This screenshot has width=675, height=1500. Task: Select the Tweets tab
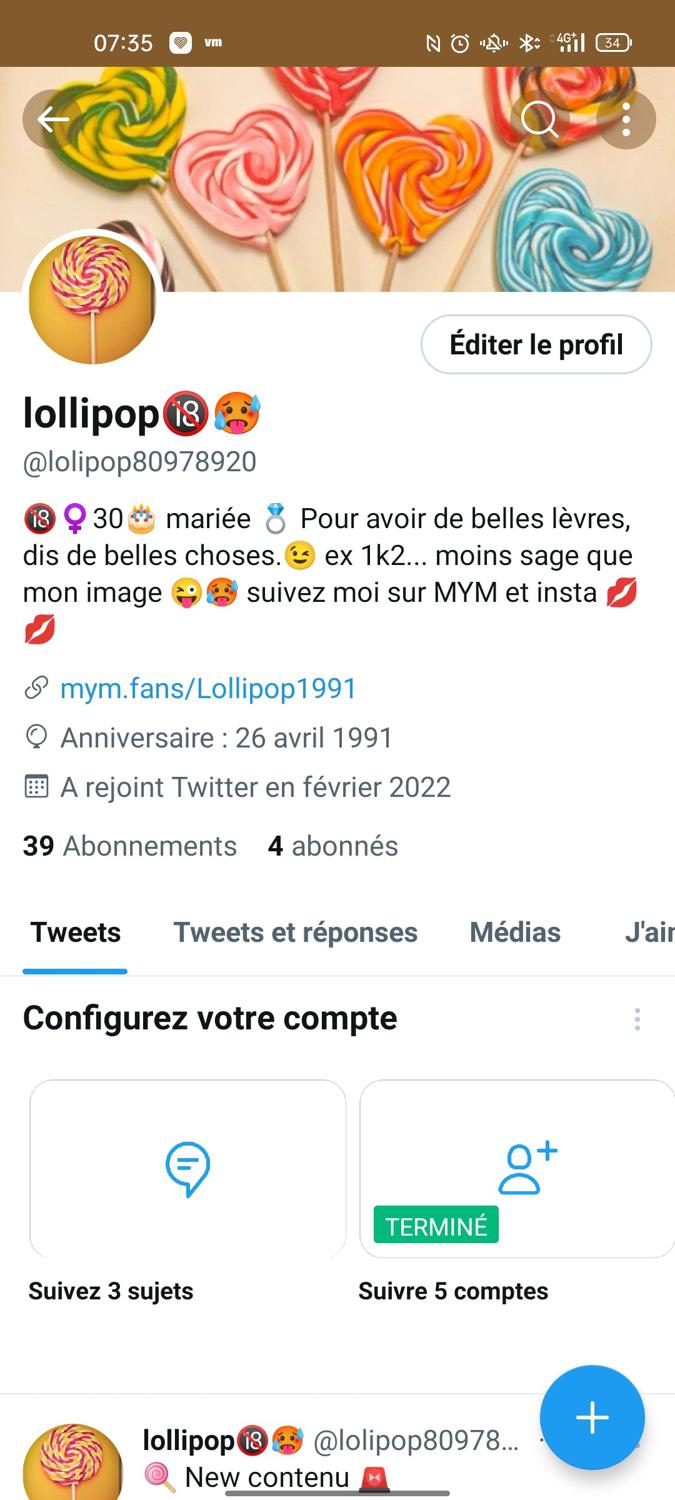point(75,932)
